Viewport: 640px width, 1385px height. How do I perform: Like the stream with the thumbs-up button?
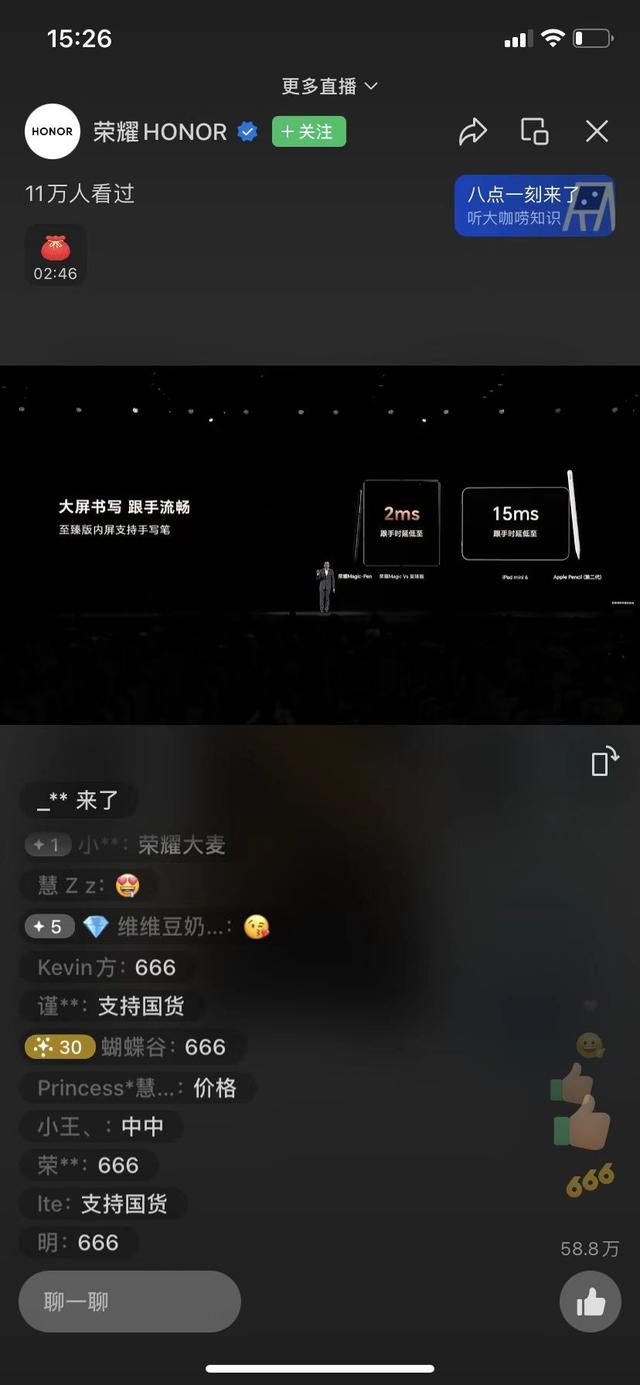tap(591, 1302)
